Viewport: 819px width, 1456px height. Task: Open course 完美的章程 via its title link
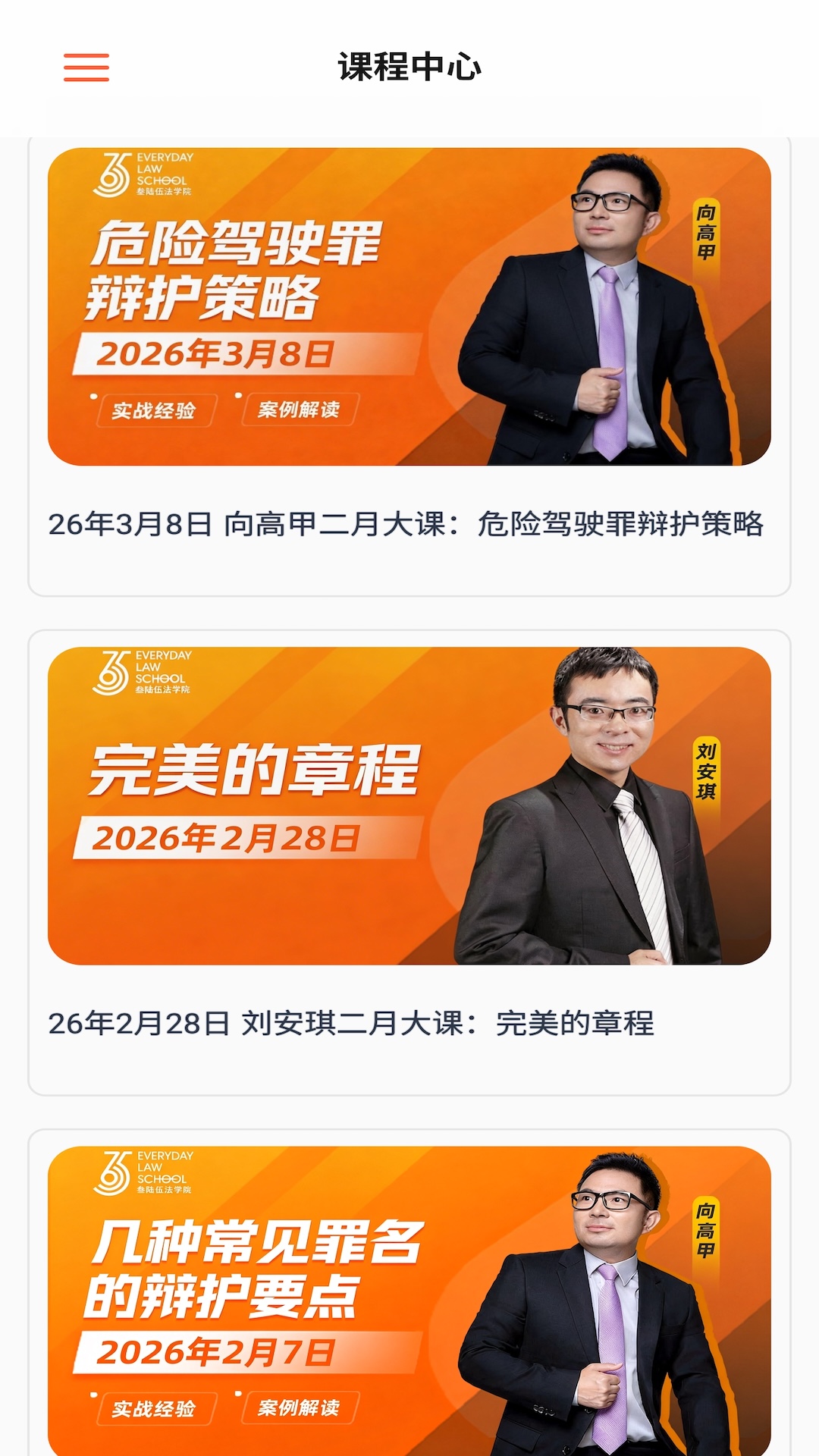(x=354, y=1024)
